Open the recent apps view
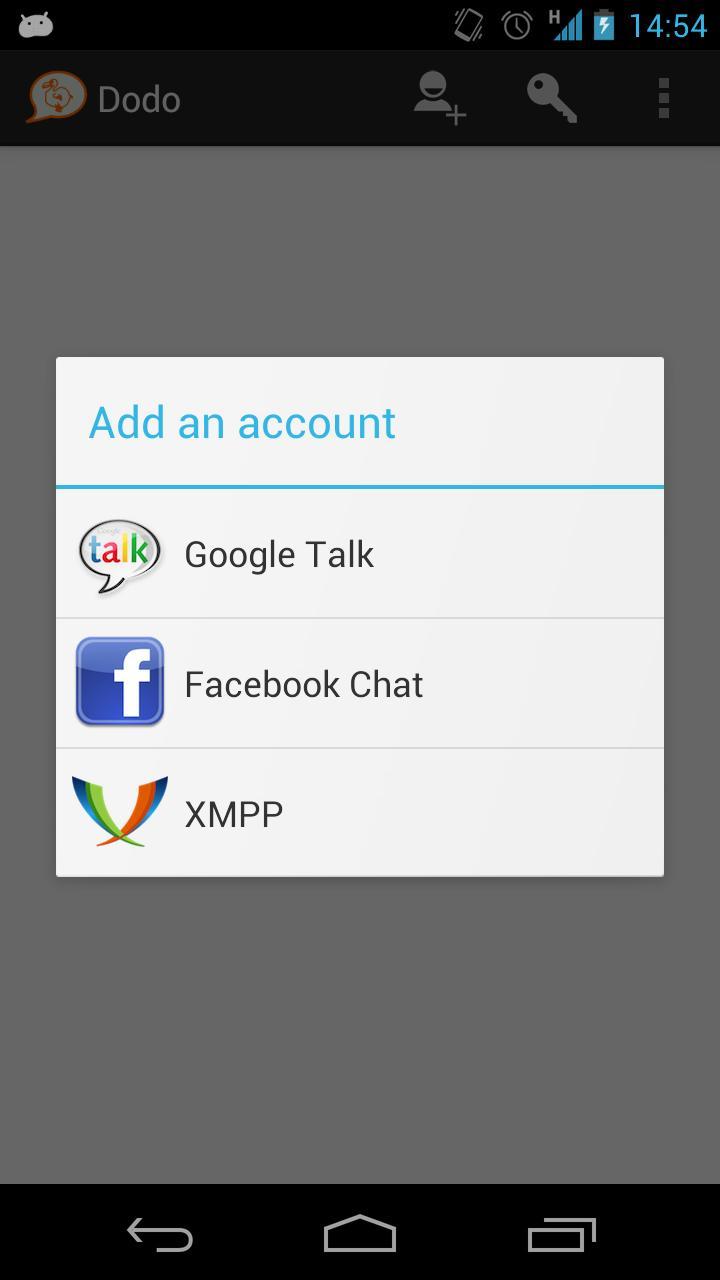This screenshot has width=720, height=1280. [561, 1235]
